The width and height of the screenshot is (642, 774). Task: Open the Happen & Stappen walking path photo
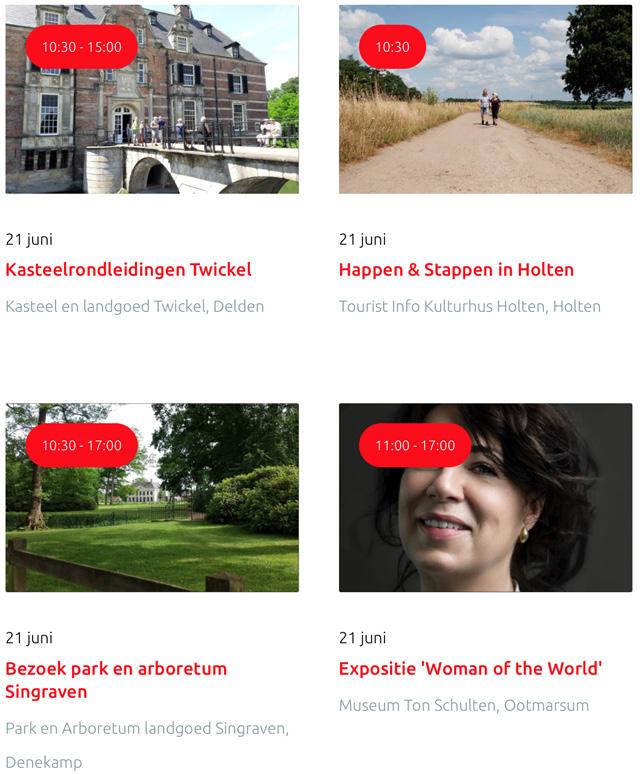pyautogui.click(x=485, y=120)
